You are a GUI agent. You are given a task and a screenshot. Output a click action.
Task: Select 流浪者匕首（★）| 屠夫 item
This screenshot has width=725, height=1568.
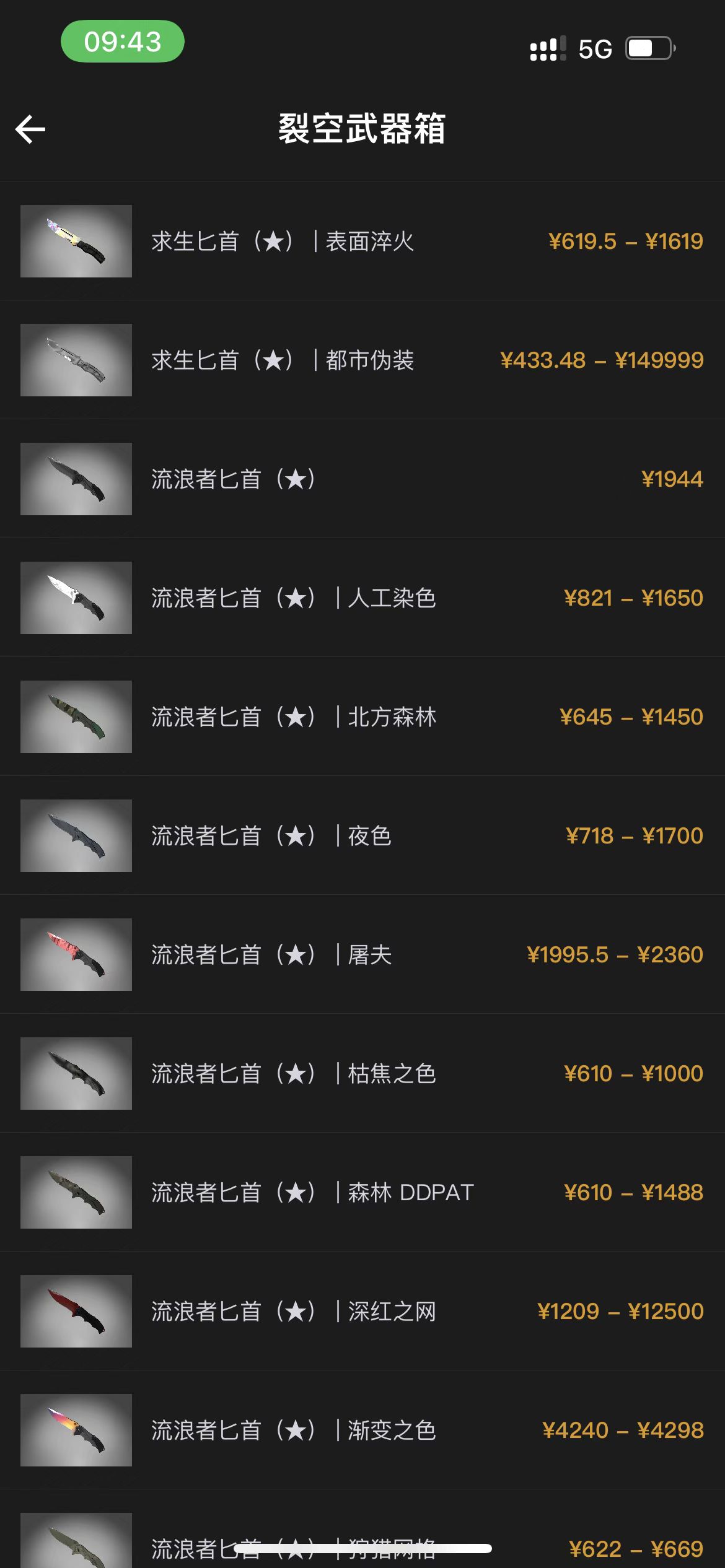tap(362, 954)
